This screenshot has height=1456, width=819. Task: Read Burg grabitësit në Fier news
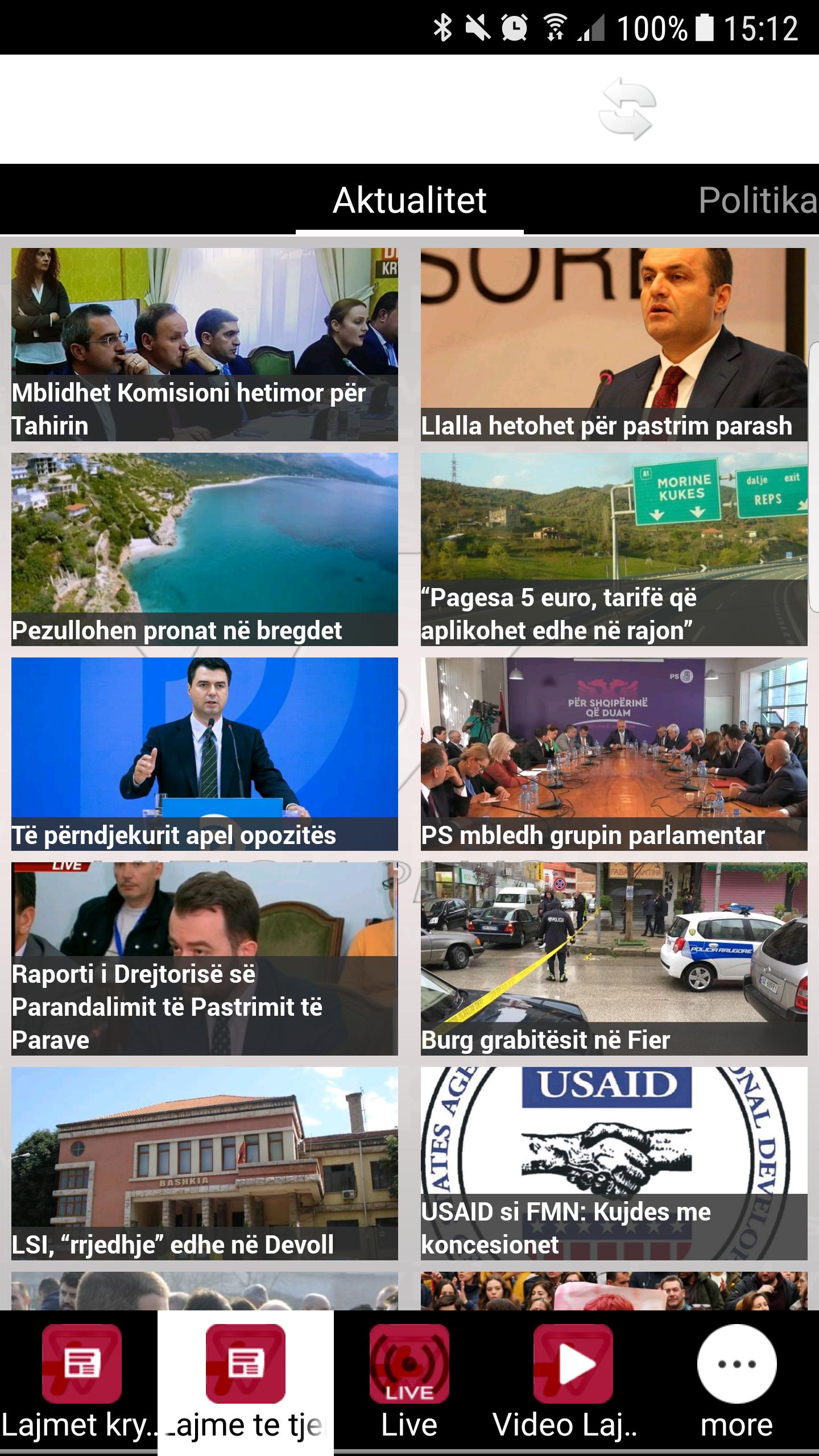614,958
